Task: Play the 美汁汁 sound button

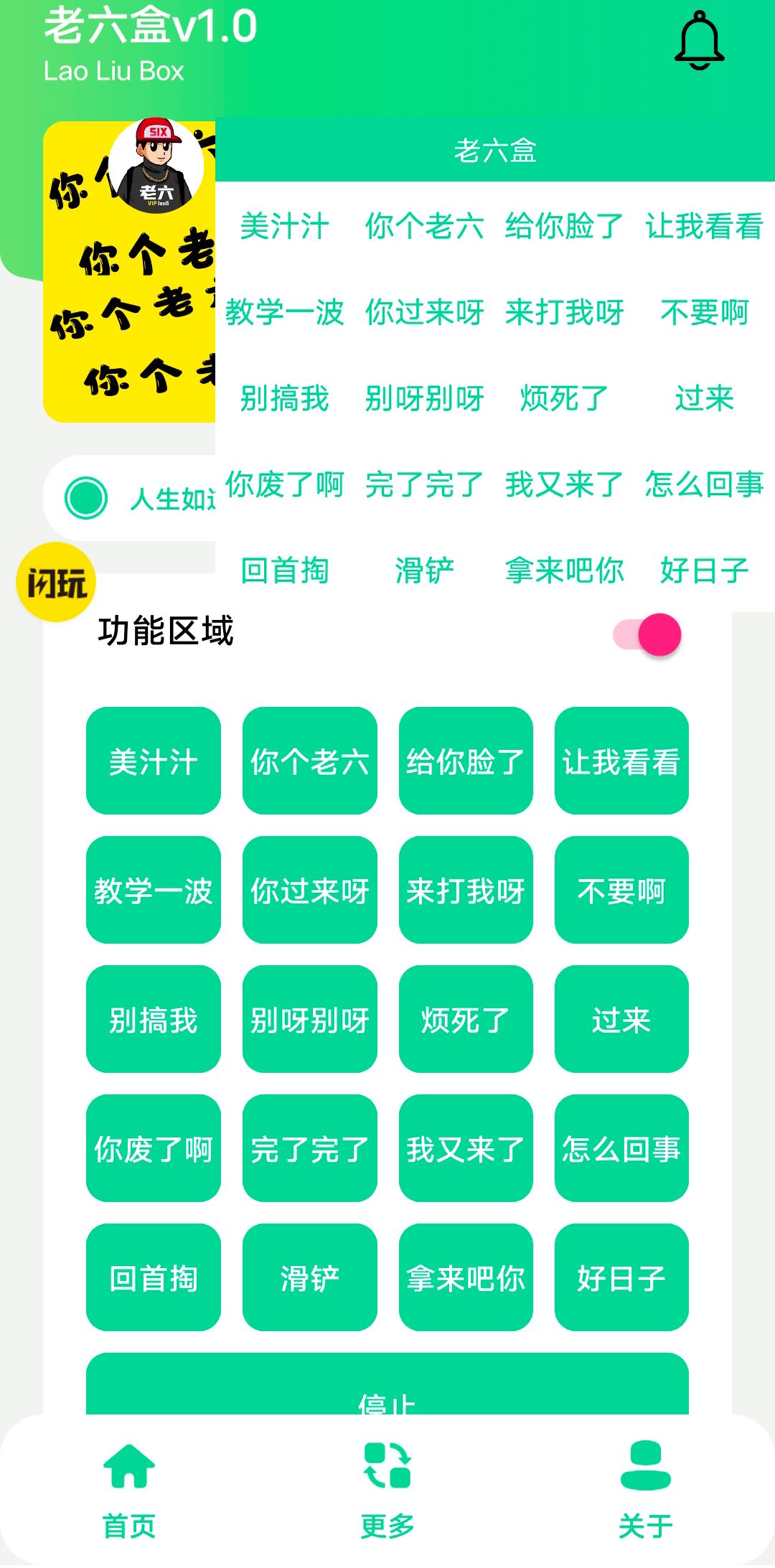Action: pyautogui.click(x=153, y=761)
